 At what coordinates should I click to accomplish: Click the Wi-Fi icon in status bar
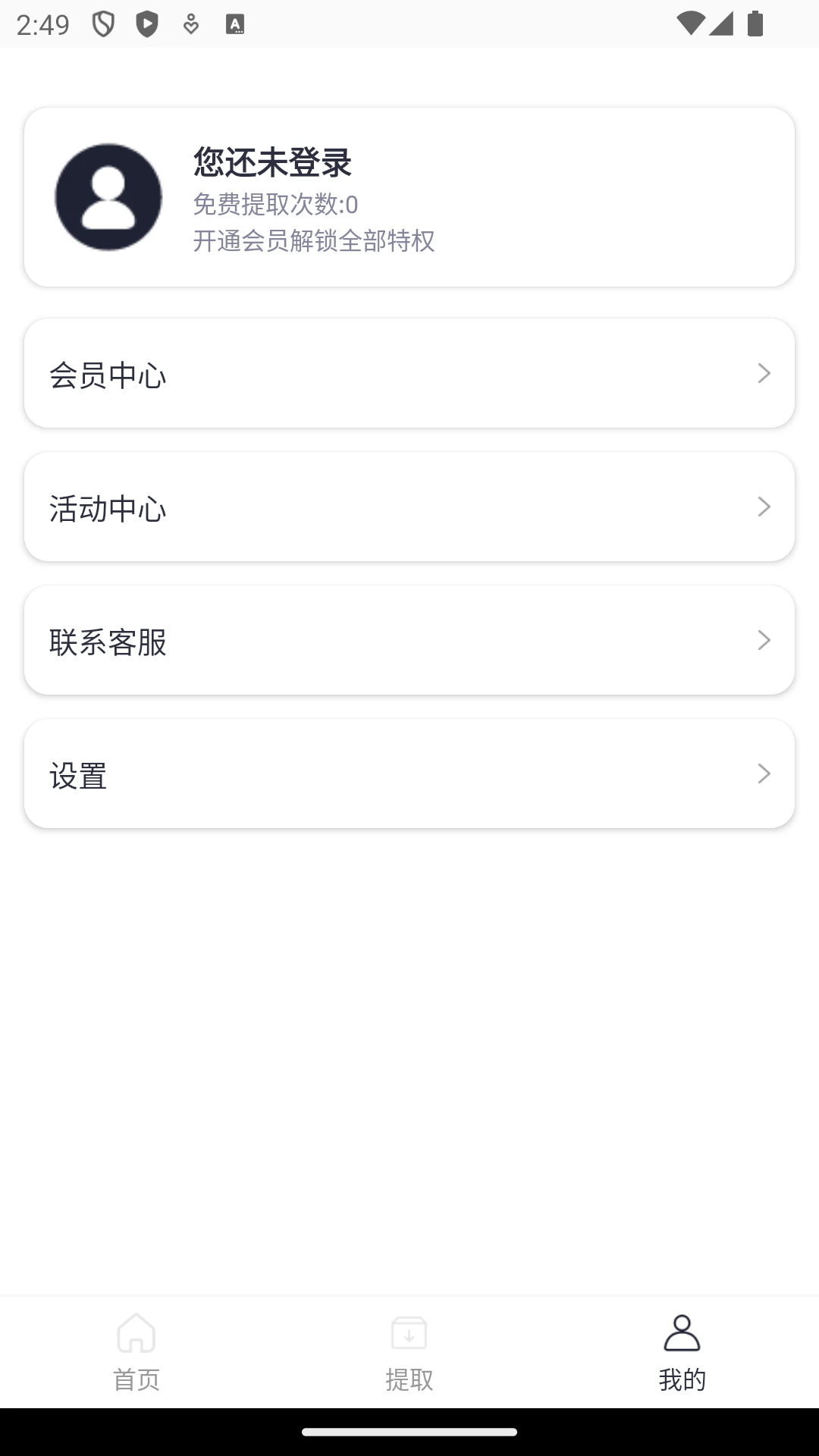pyautogui.click(x=691, y=23)
